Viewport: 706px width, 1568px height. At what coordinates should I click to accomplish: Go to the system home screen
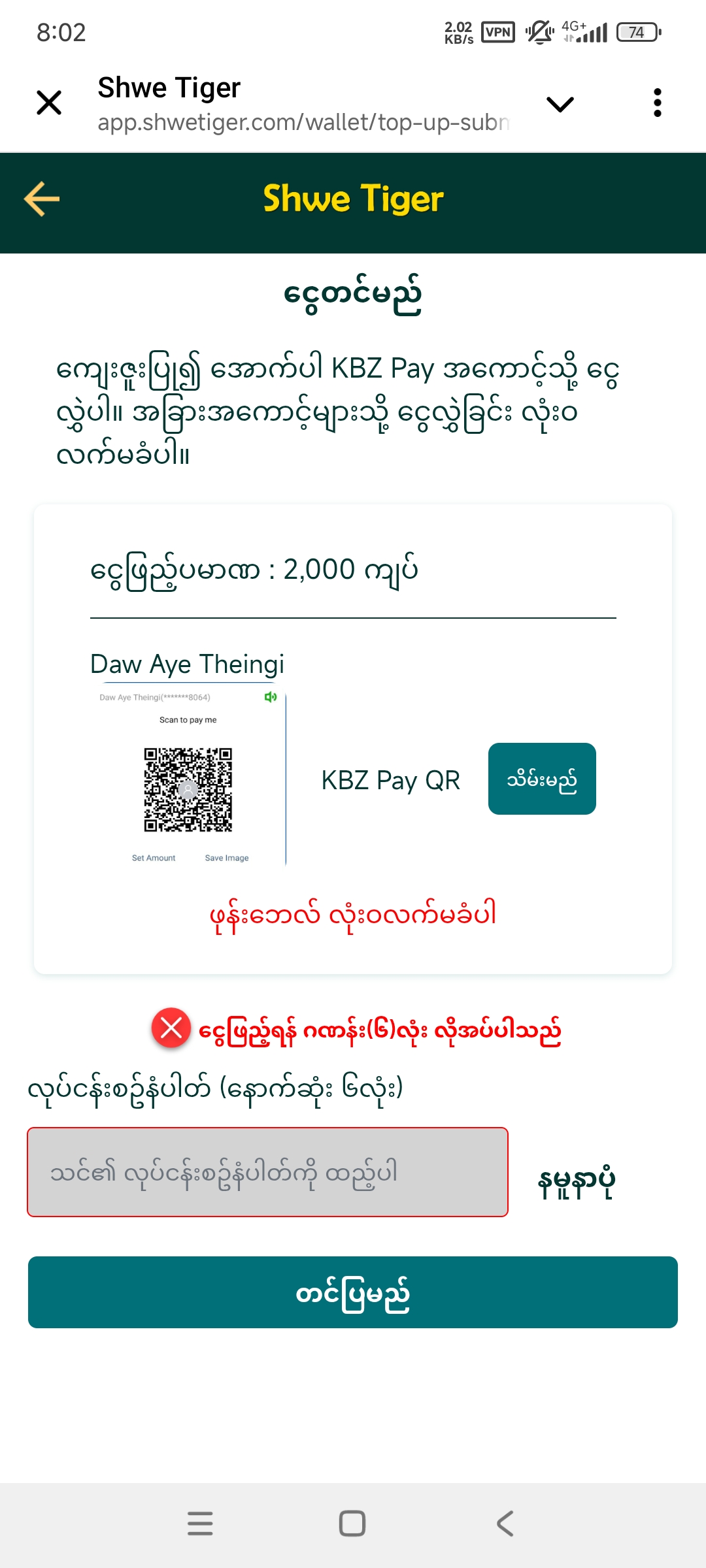352,1523
